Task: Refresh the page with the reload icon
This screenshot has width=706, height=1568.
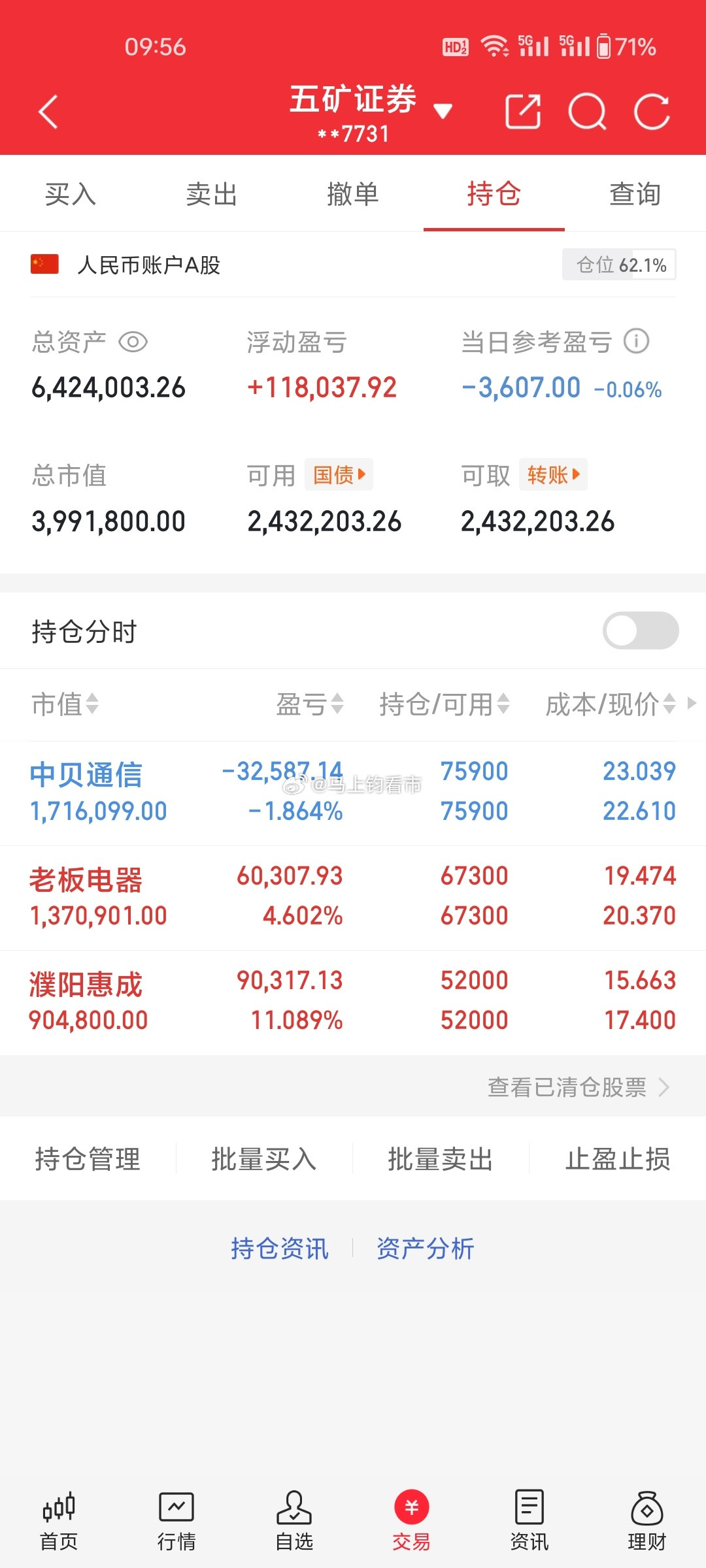Action: 652,111
